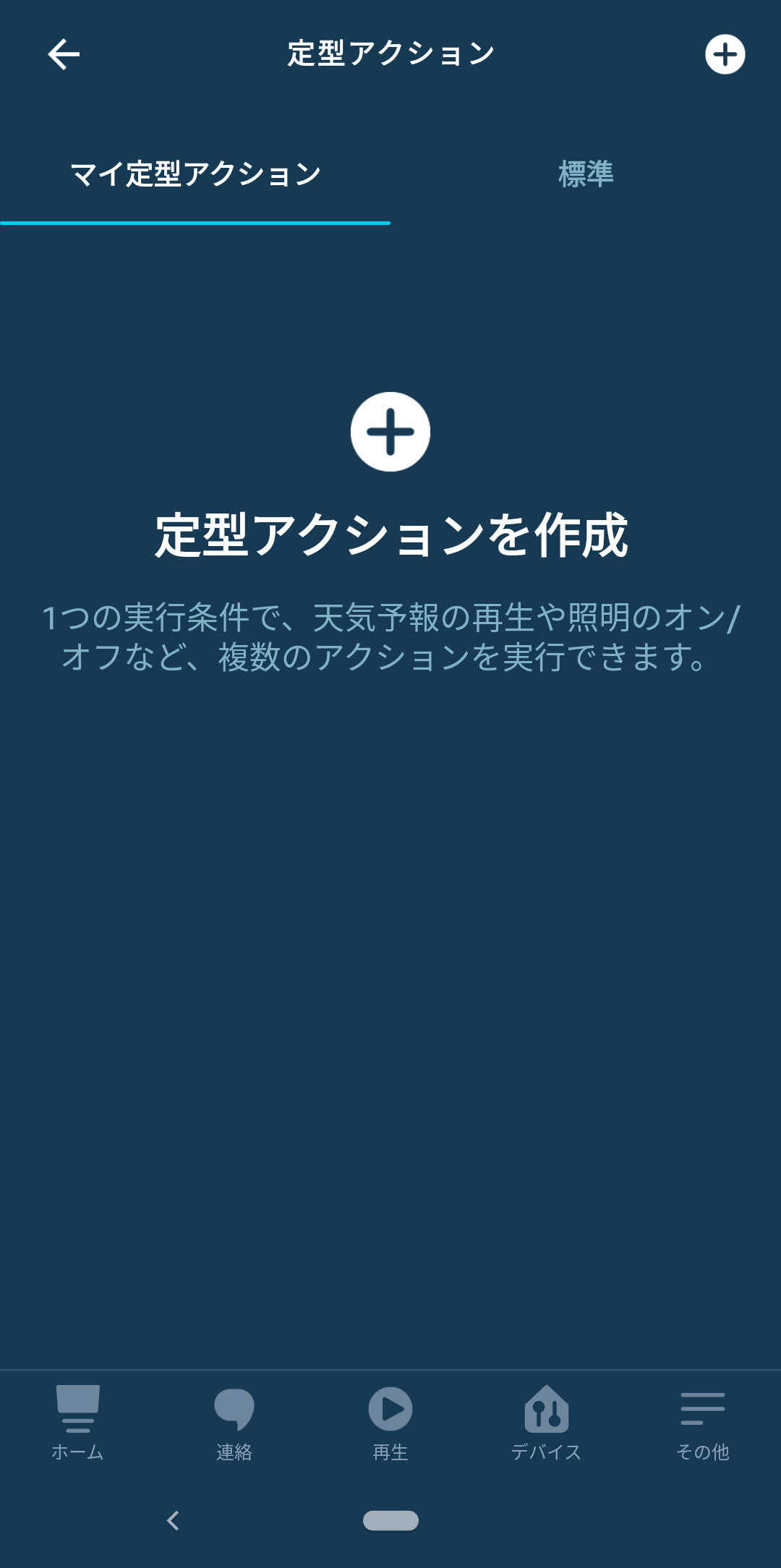This screenshot has width=781, height=1568.
Task: Open the 連絡 tab
Action: 234,1423
